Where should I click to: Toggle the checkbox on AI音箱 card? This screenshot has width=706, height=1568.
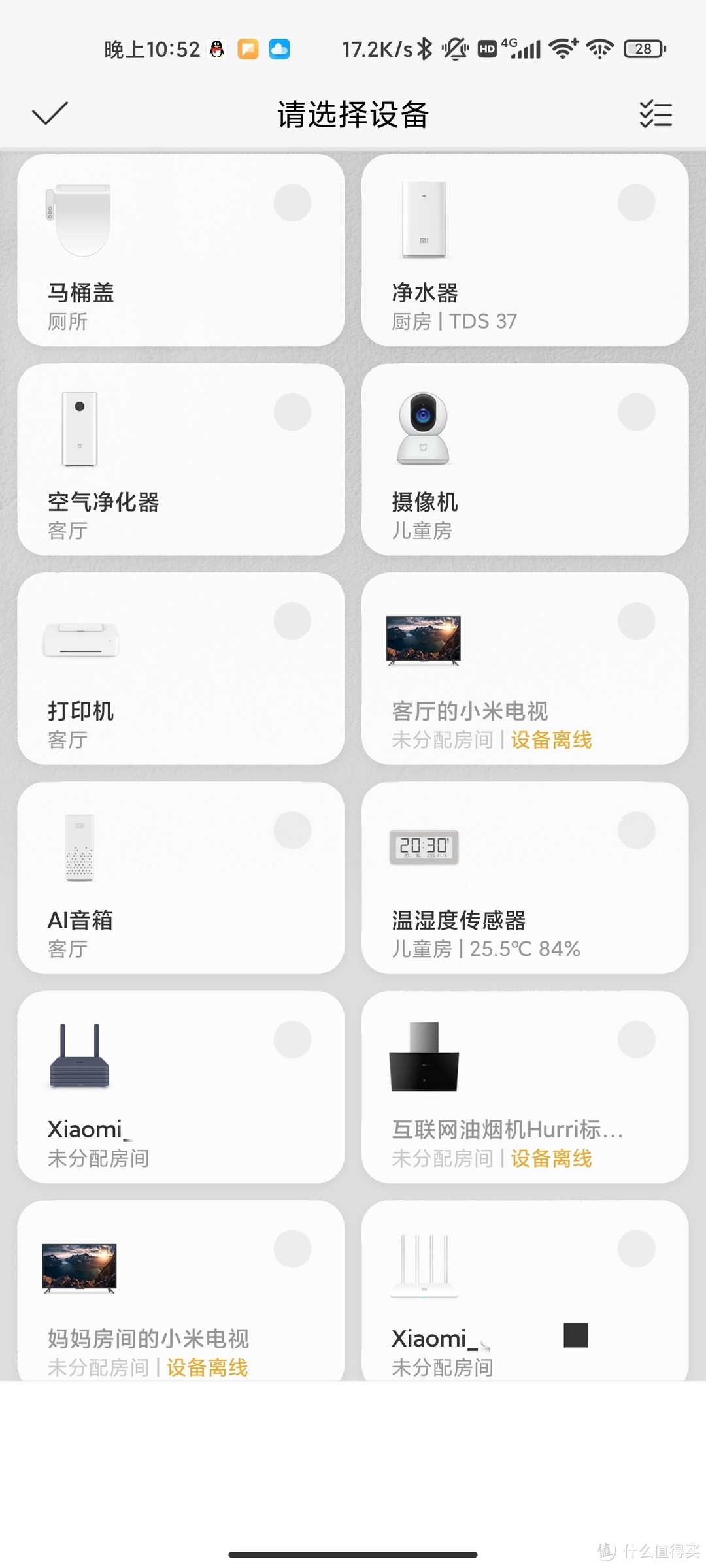coord(292,830)
